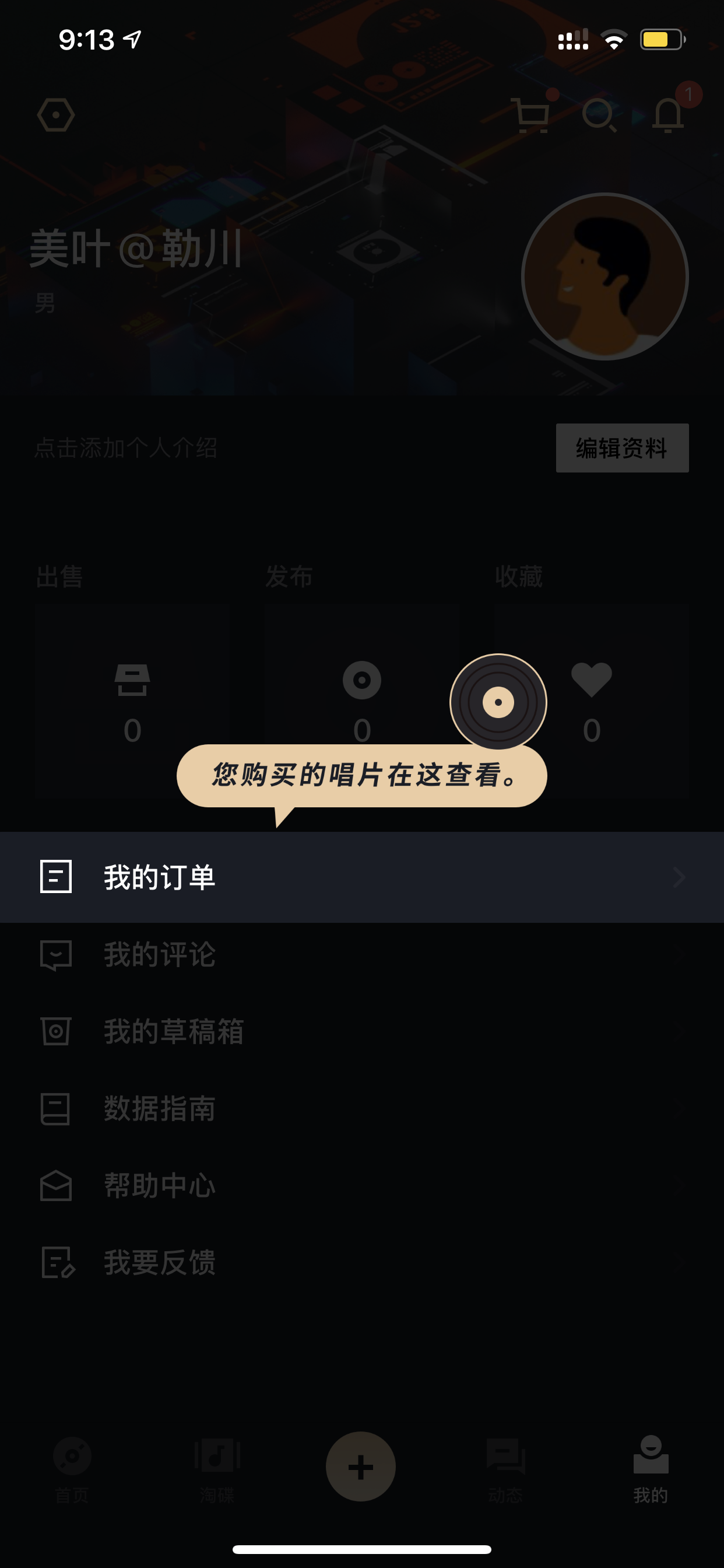The height and width of the screenshot is (1568, 724).
Task: Tap the plus create button
Action: pos(361,1466)
